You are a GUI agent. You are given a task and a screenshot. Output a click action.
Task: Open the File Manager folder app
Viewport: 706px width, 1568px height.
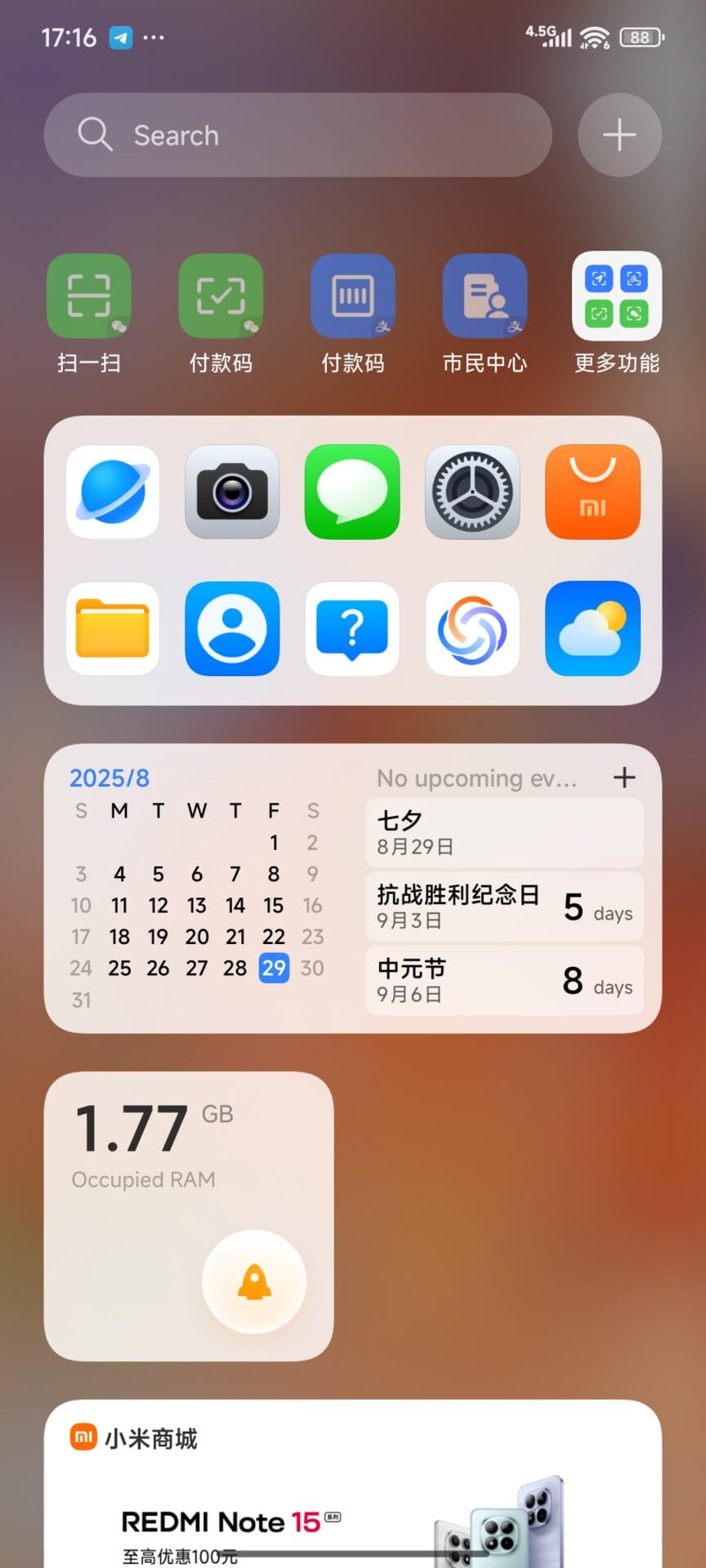pyautogui.click(x=113, y=629)
